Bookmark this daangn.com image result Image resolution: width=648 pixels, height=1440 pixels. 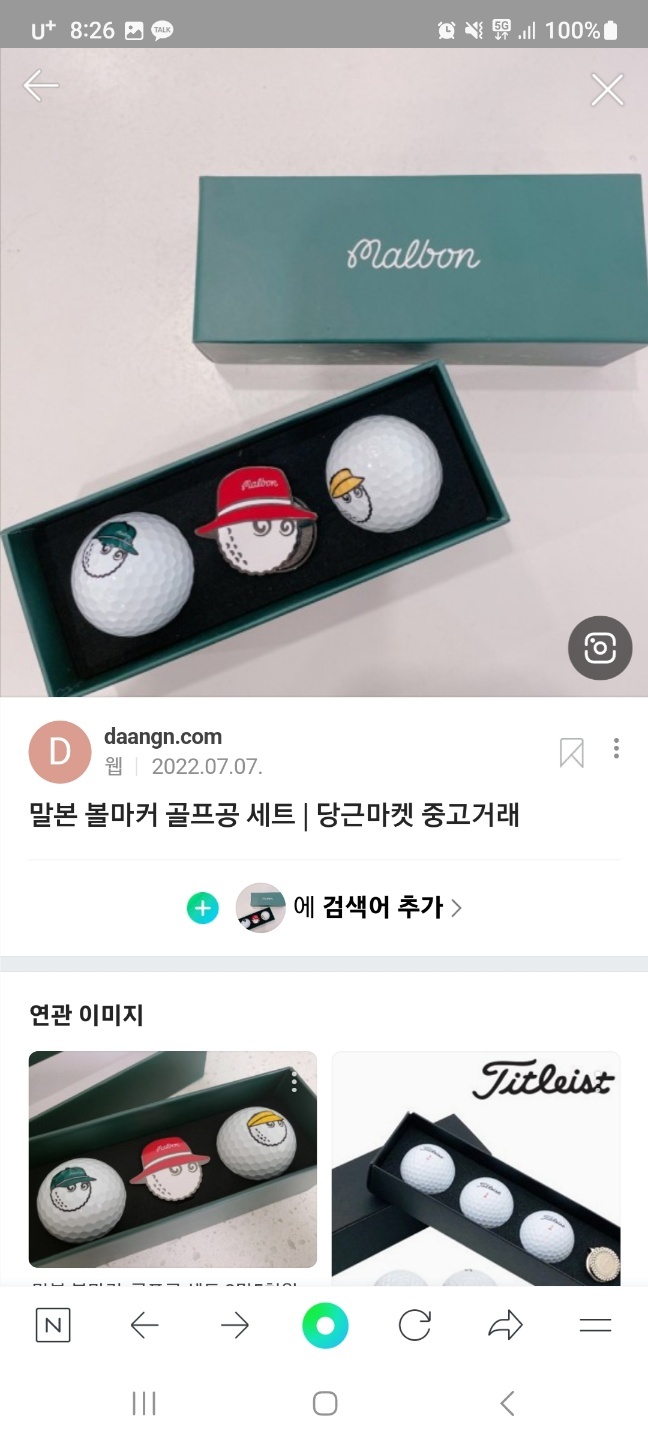click(571, 753)
